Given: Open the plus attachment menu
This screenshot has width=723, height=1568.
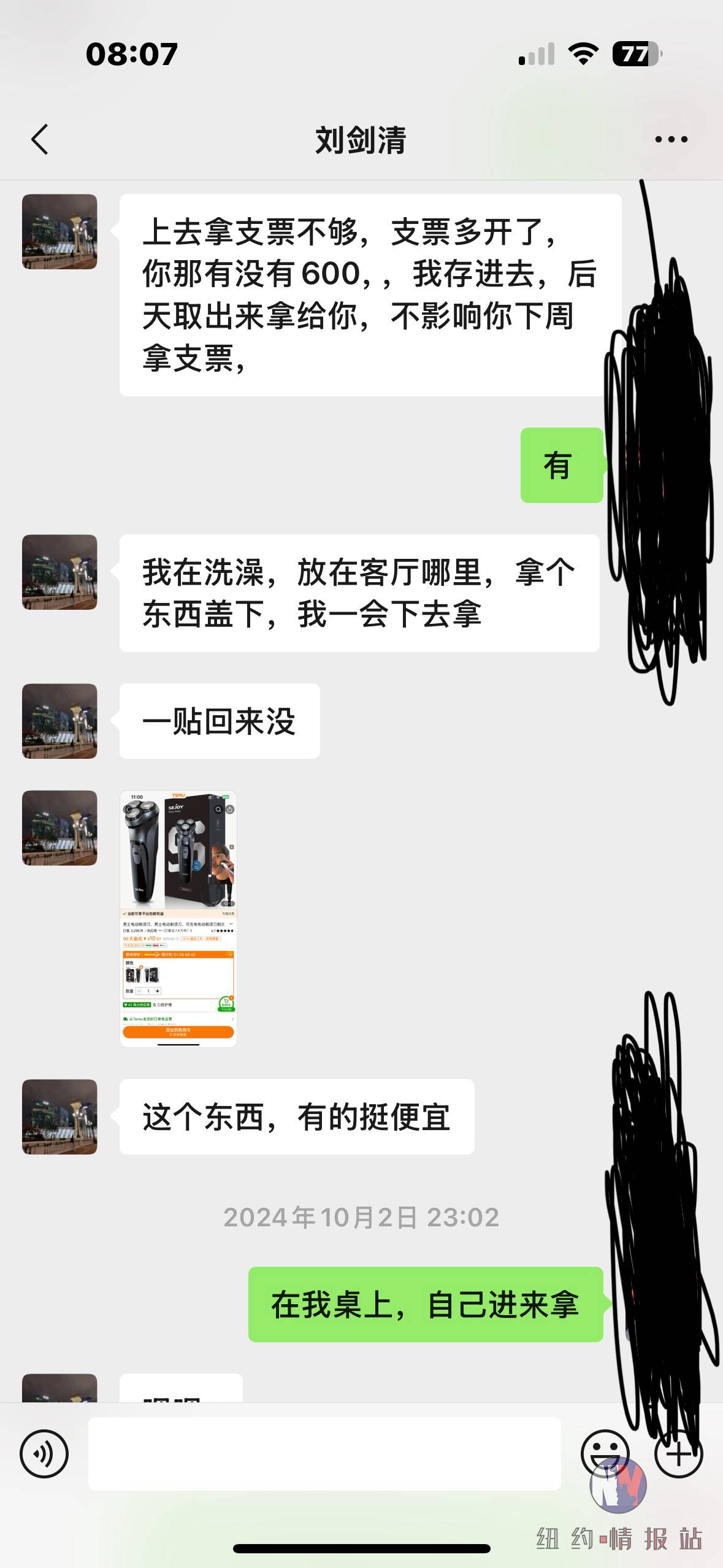Looking at the screenshot, I should tap(678, 1453).
